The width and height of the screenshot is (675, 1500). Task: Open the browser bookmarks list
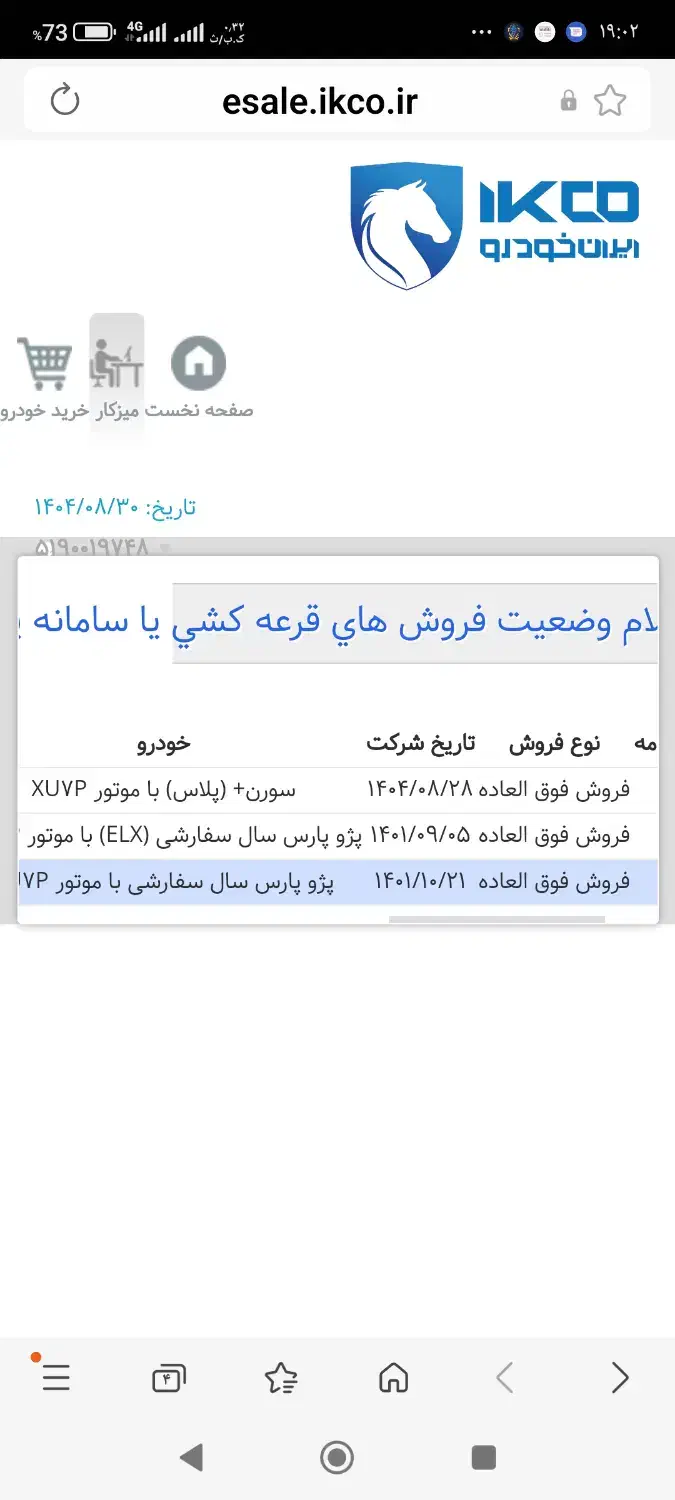pyautogui.click(x=281, y=1379)
